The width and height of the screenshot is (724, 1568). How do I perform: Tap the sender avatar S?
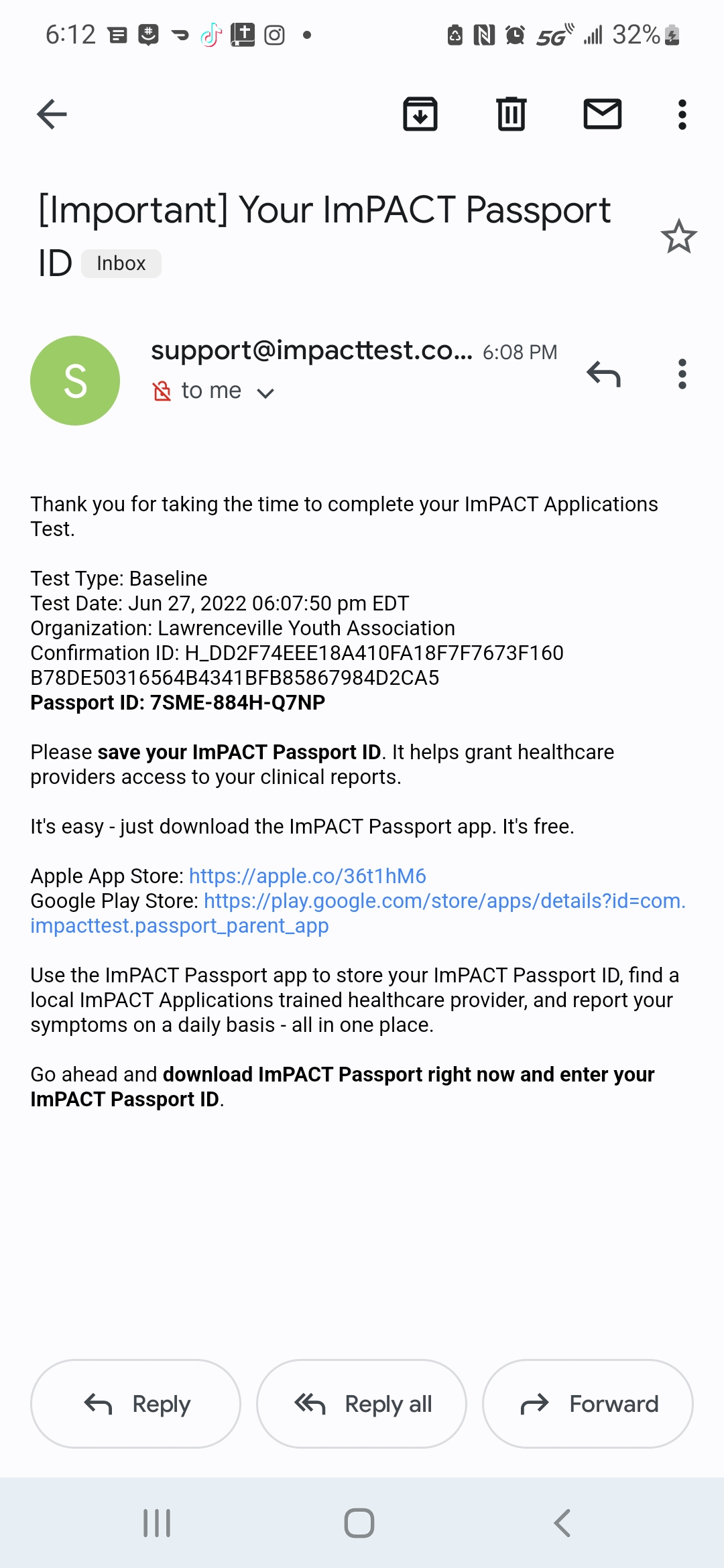(x=75, y=381)
